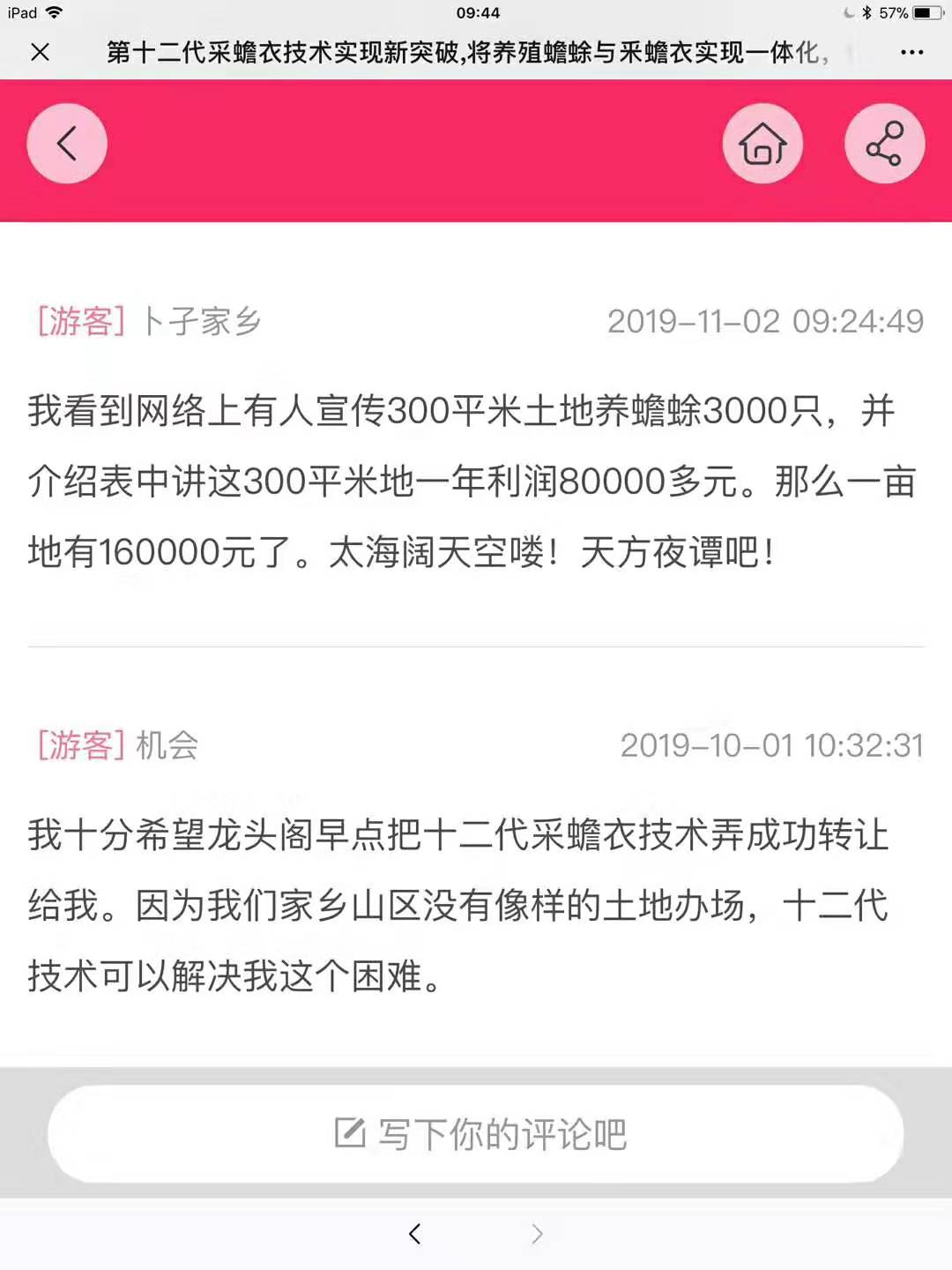This screenshot has height=1270, width=952.
Task: Navigate forward with the bottom browser arrow
Action: click(x=537, y=1234)
